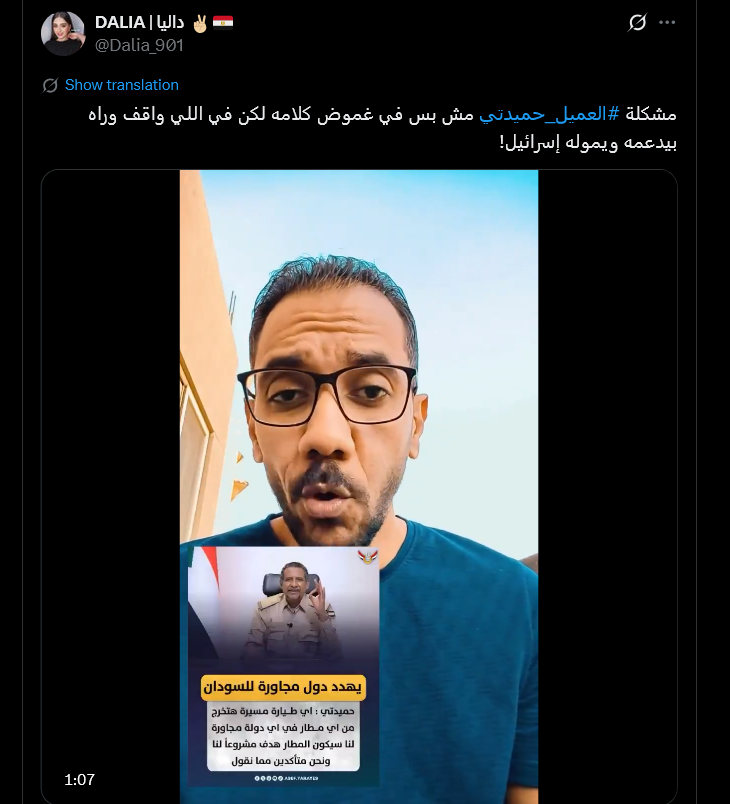Viewport: 730px width, 804px height.
Task: Show translation of the Arabic post
Action: (x=121, y=85)
